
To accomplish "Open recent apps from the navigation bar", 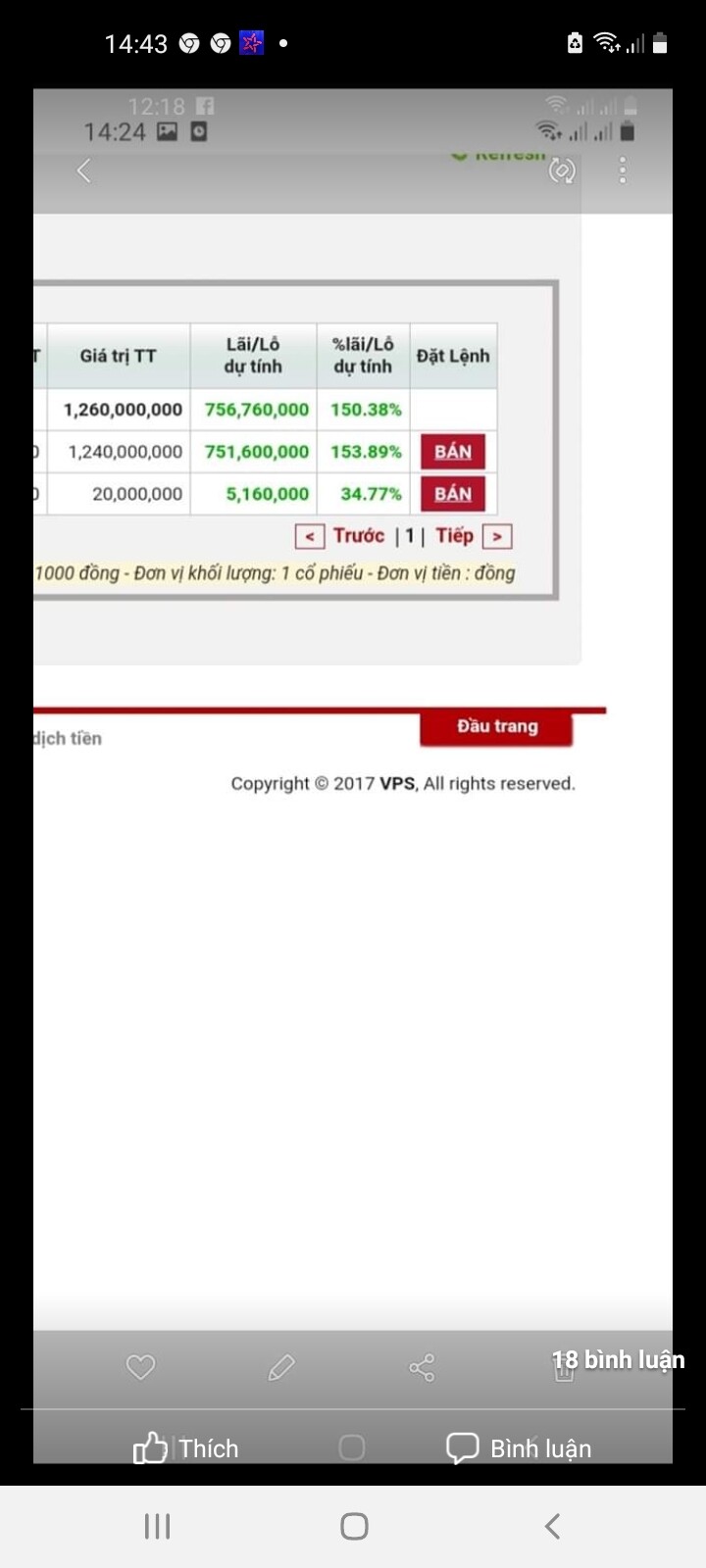I will 157,1526.
